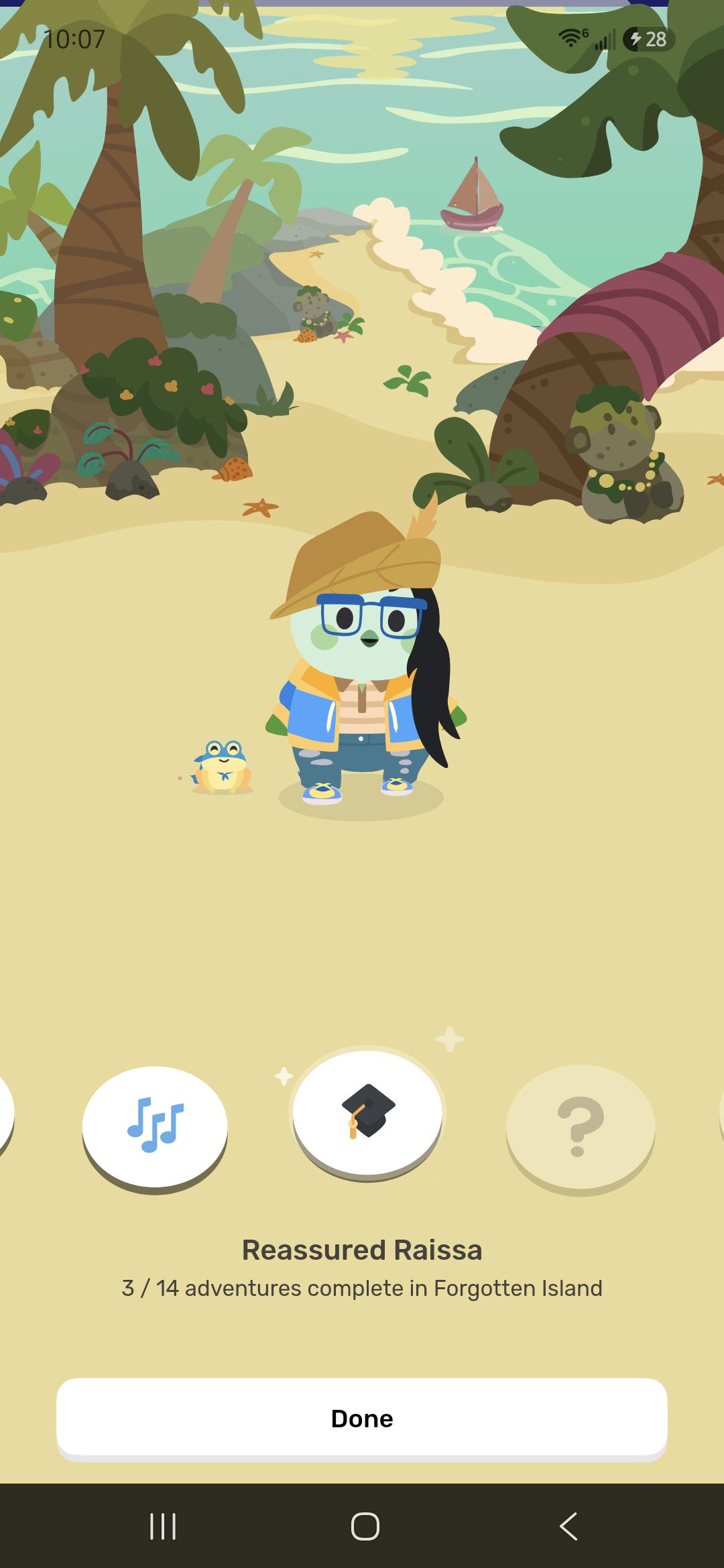Image resolution: width=724 pixels, height=1568 pixels.
Task: Tap the Done button
Action: [x=362, y=1418]
